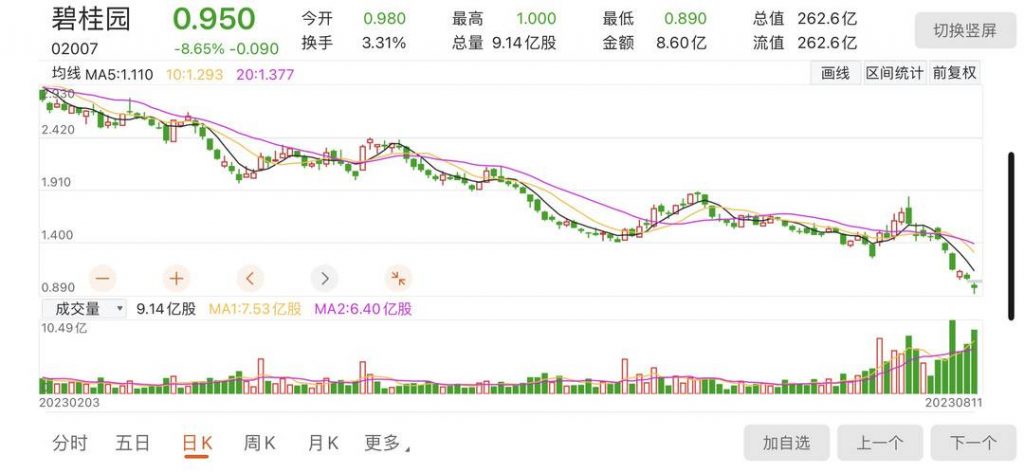Viewport: 1024px width, 473px height.
Task: Zoom in the chart with plus icon
Action: click(176, 278)
